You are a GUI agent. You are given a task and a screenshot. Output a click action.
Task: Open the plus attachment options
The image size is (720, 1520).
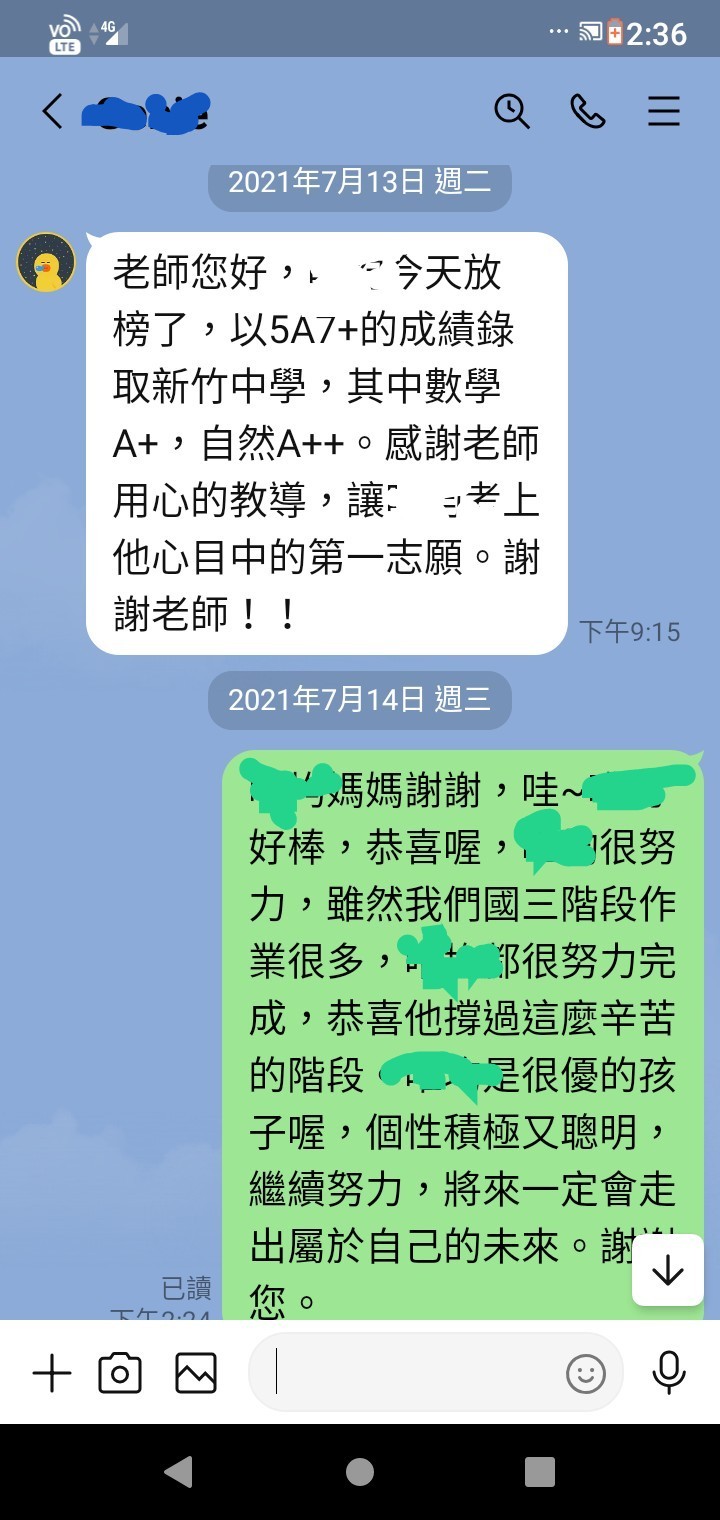click(52, 1373)
